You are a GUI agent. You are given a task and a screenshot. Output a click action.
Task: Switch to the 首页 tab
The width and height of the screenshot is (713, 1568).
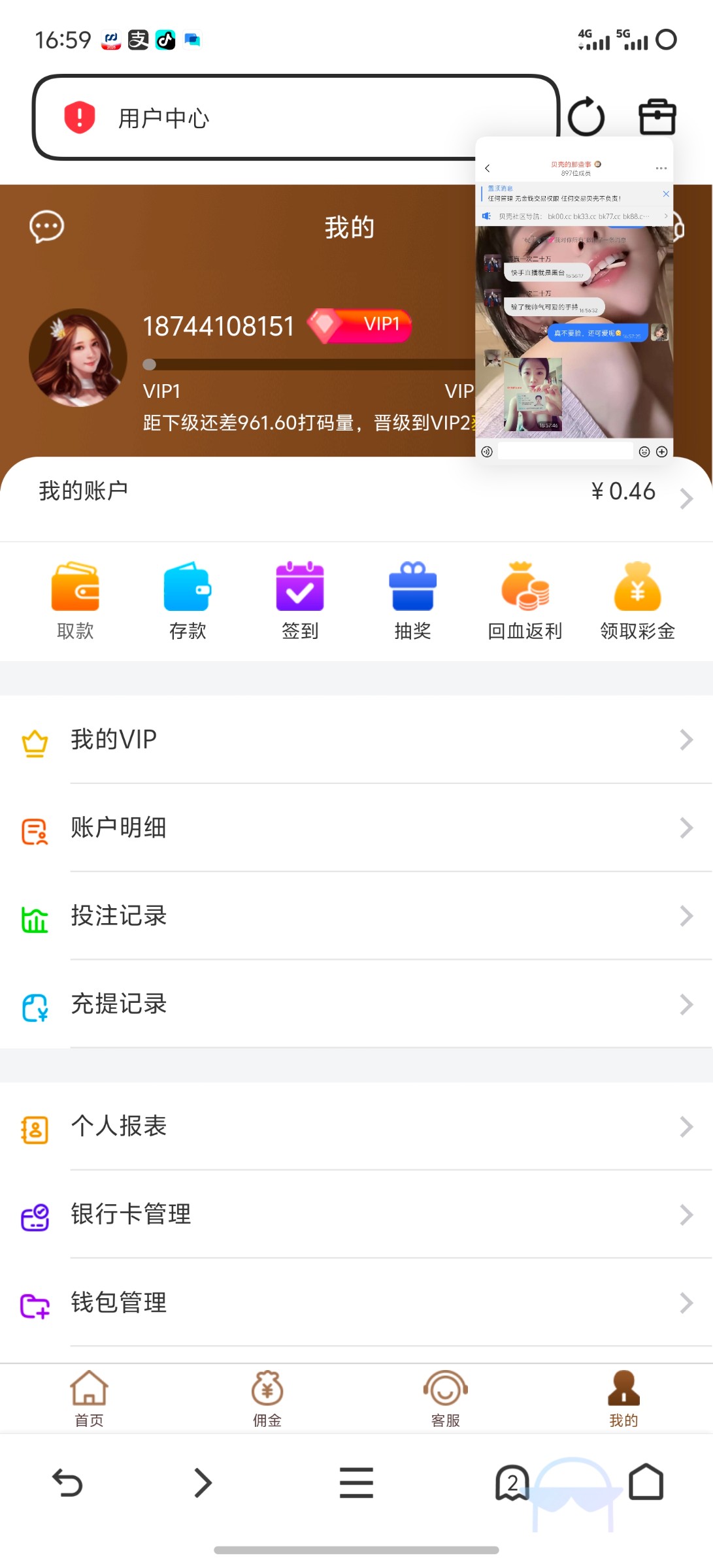pyautogui.click(x=89, y=1398)
